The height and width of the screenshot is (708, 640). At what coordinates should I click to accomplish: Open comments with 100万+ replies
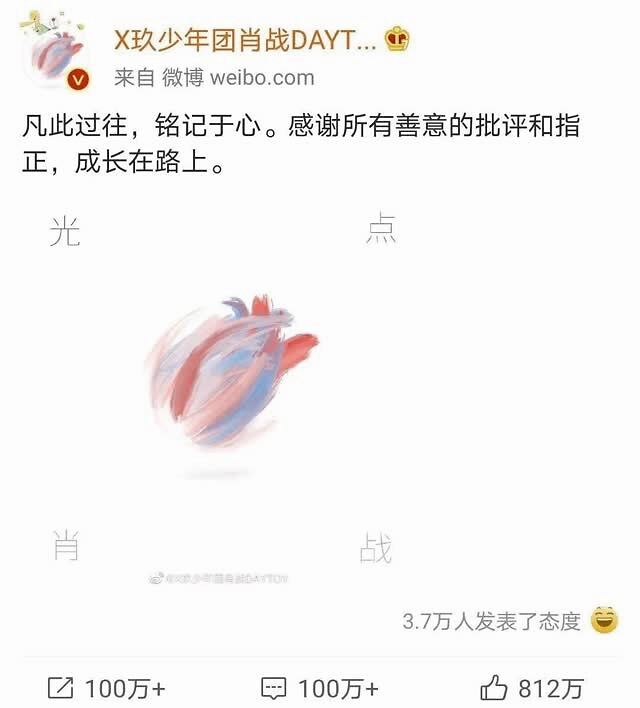click(x=320, y=688)
